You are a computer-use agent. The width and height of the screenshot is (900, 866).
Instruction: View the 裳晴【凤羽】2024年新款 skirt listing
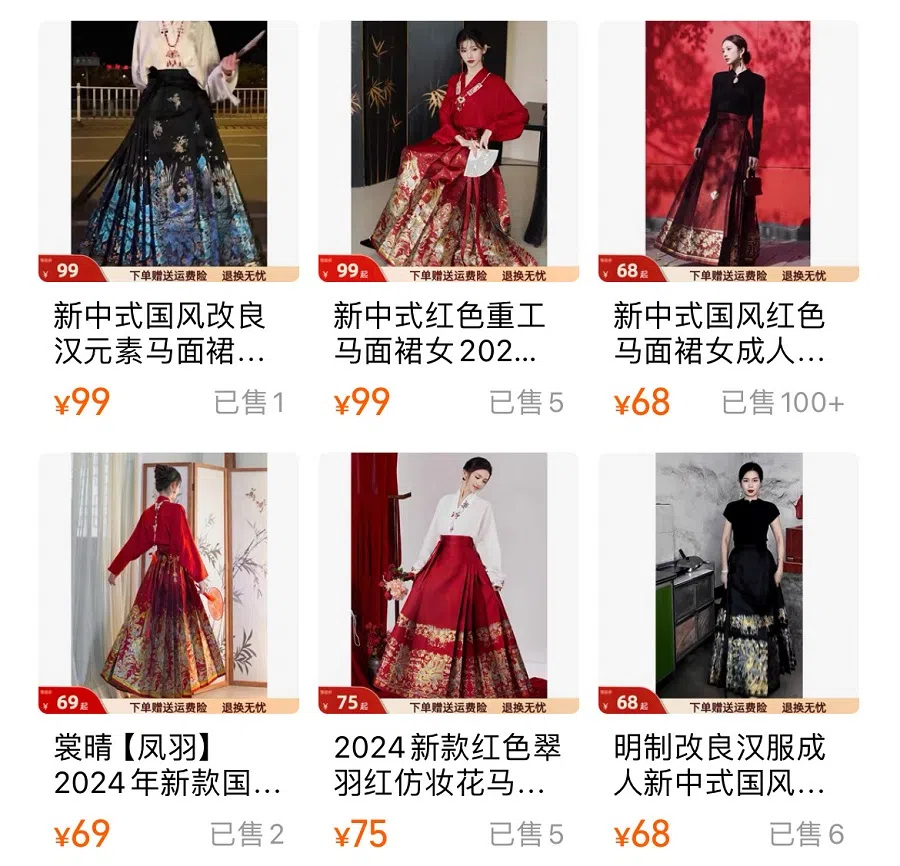pyautogui.click(x=168, y=580)
